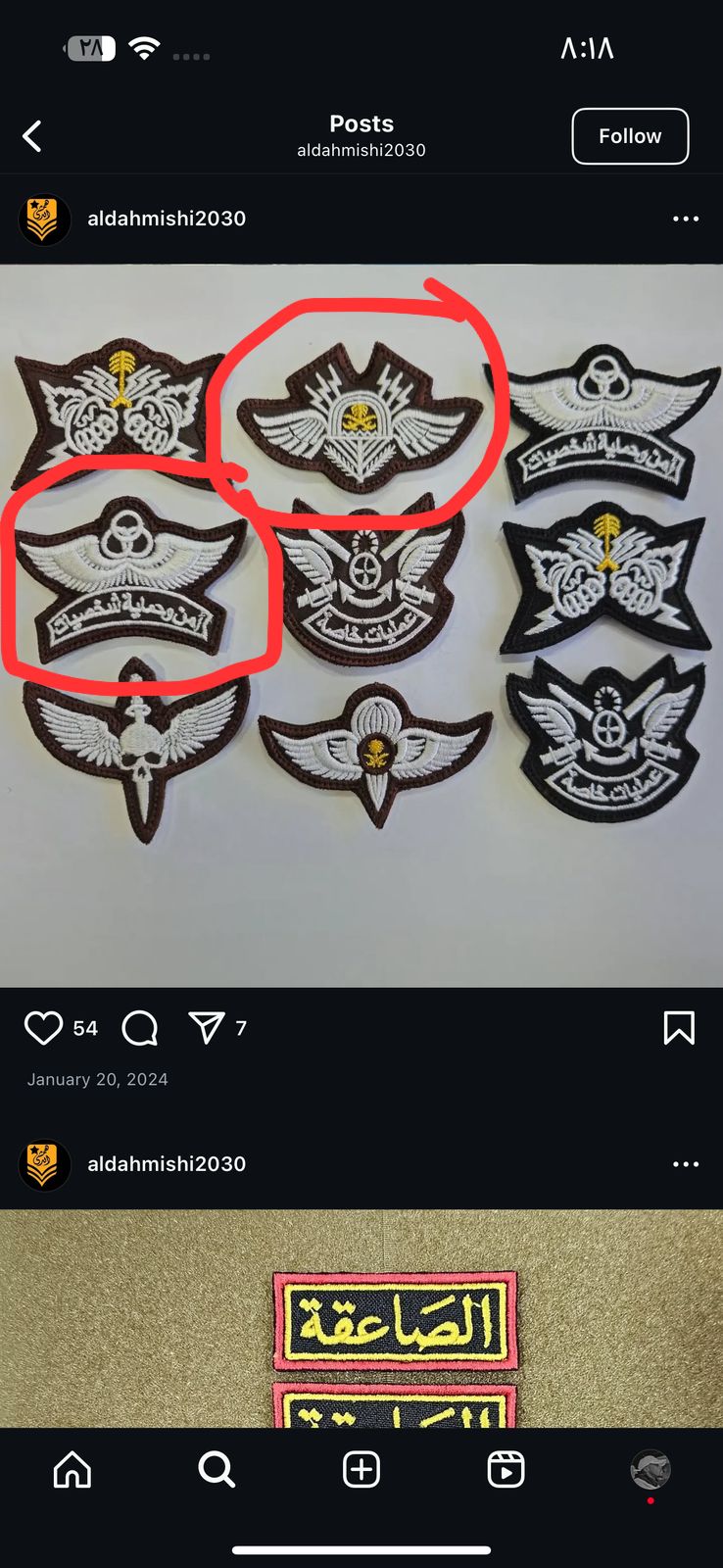Image resolution: width=723 pixels, height=1568 pixels.
Task: Open options menu for the second post
Action: 686,1164
